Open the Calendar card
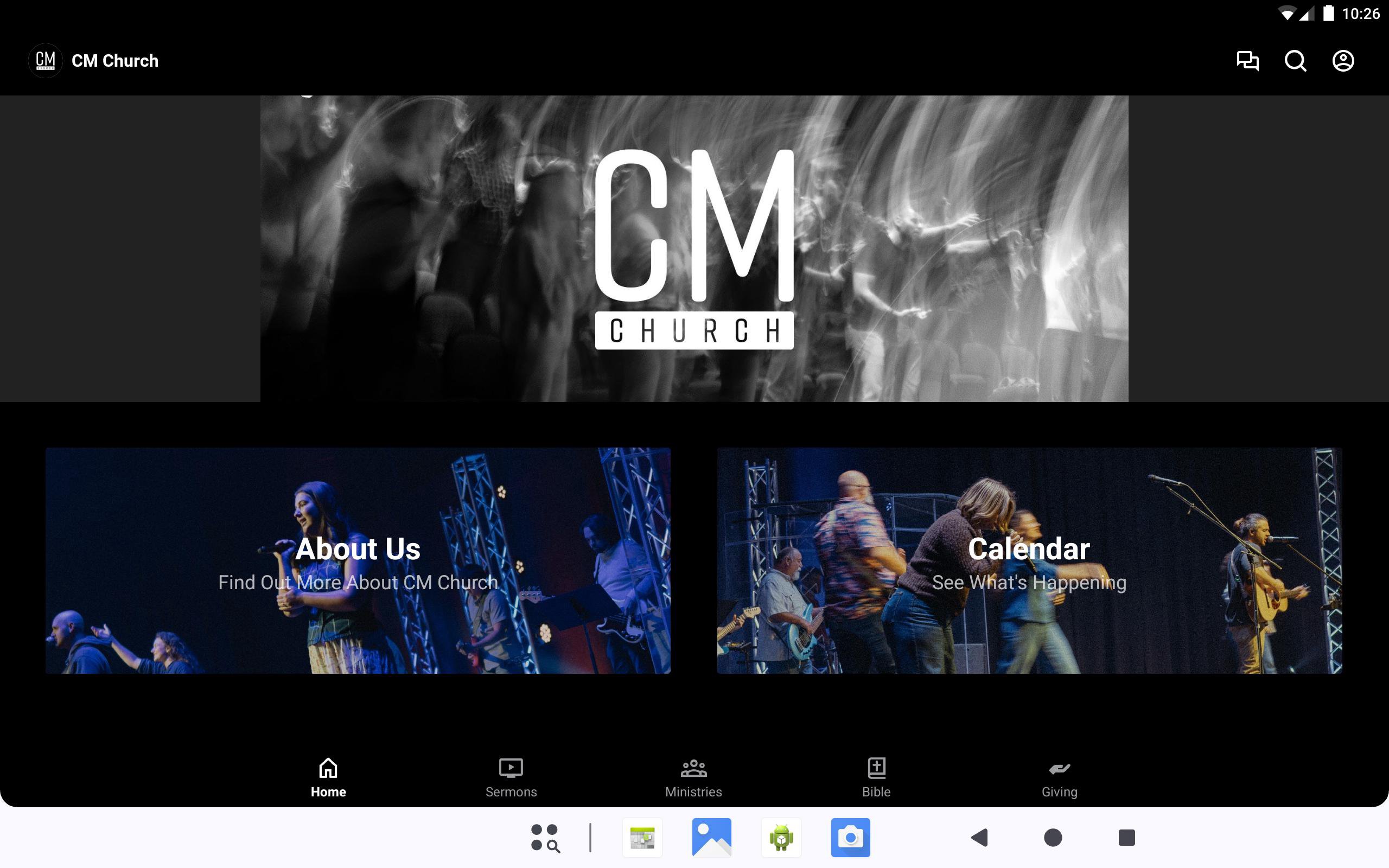Screen dimensions: 1389x868 click(1029, 560)
